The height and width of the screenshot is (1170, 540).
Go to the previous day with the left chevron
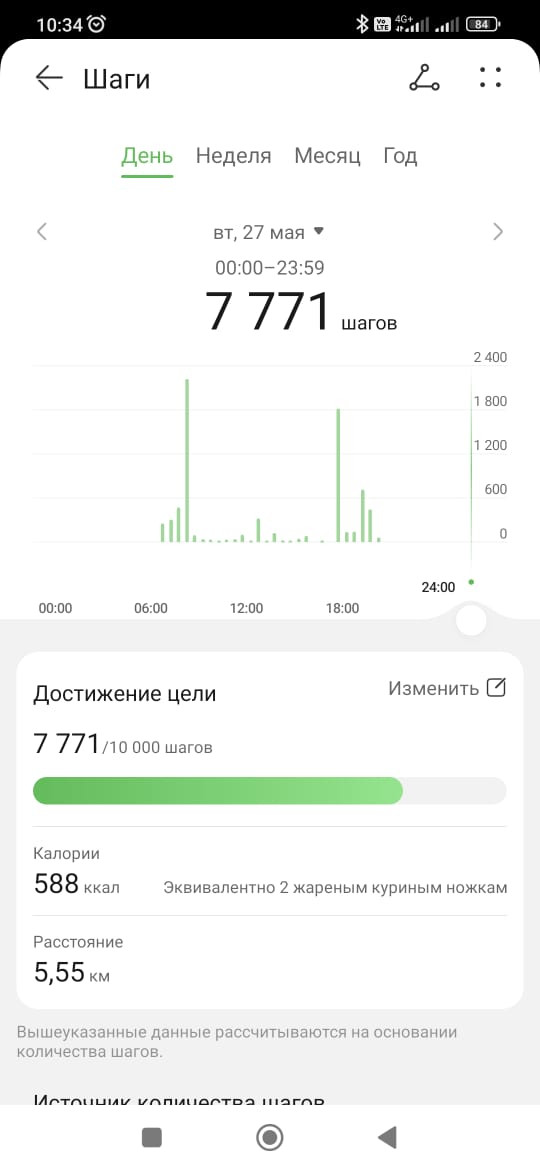point(42,232)
